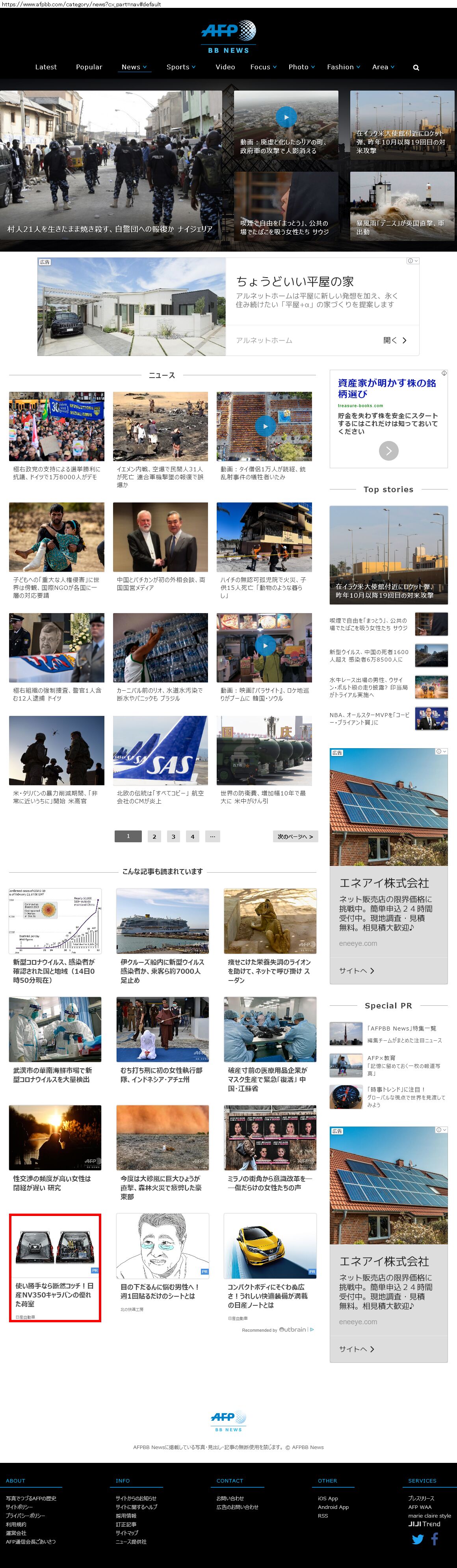Open the Nigeria village attack headline story
457x1568 pixels.
pos(110,229)
